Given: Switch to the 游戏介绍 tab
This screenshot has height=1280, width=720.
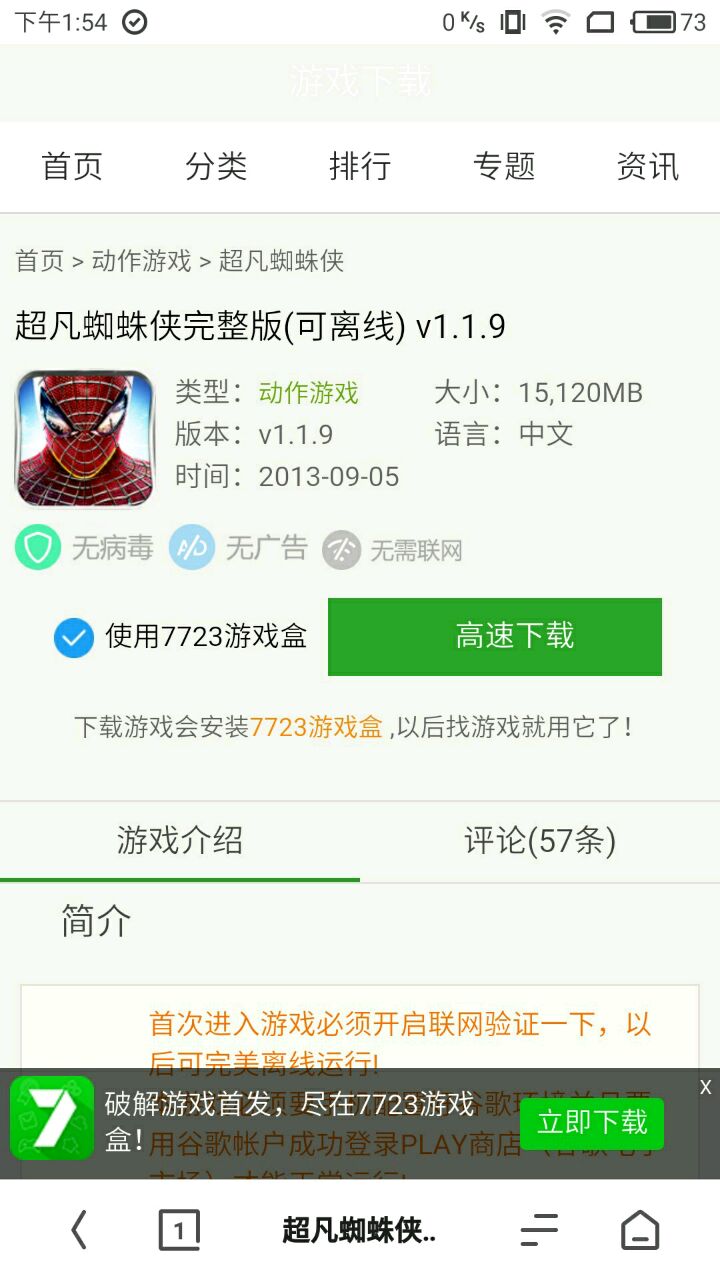Looking at the screenshot, I should [180, 841].
